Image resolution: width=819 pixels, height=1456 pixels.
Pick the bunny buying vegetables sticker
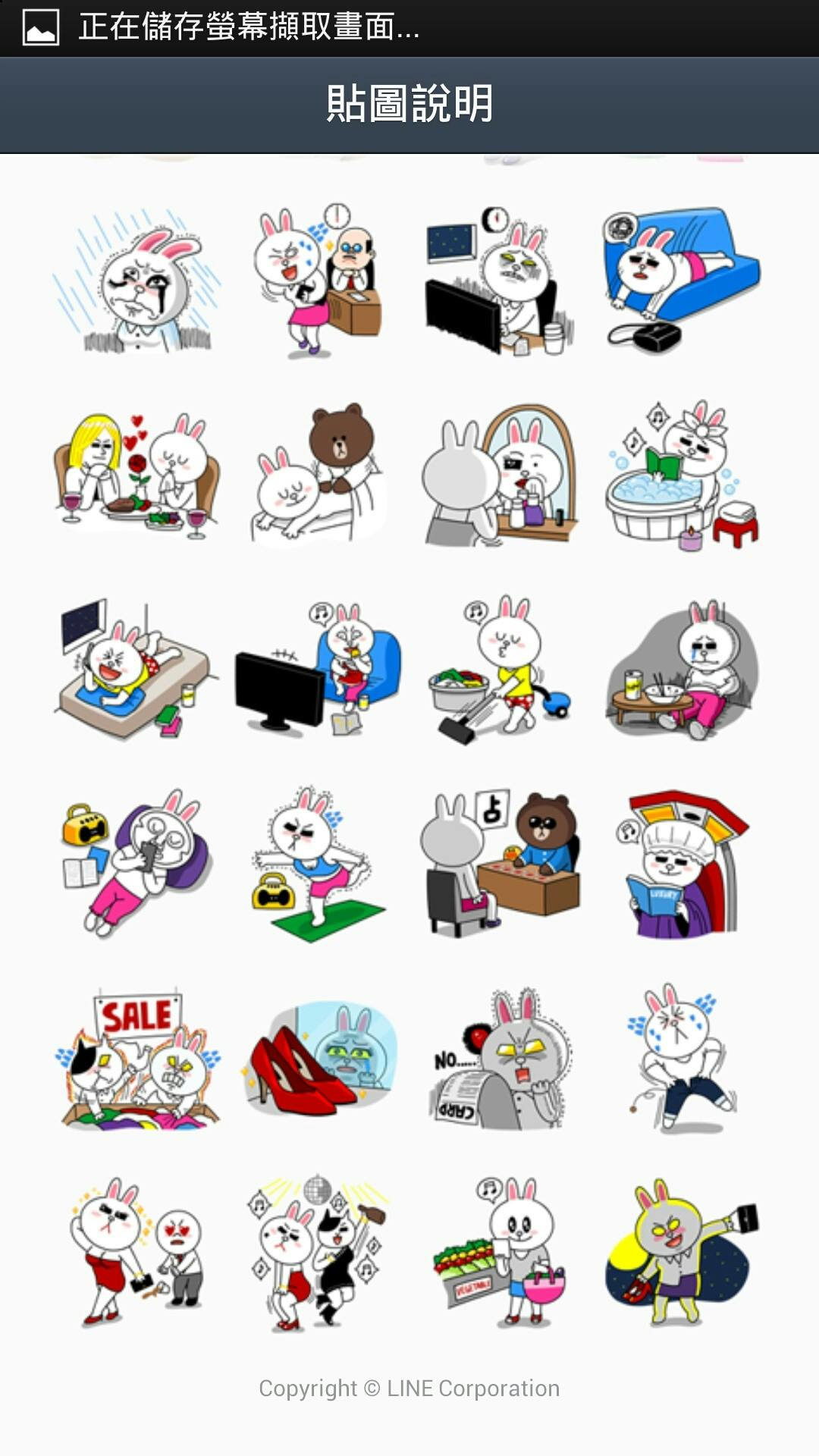pos(500,1253)
